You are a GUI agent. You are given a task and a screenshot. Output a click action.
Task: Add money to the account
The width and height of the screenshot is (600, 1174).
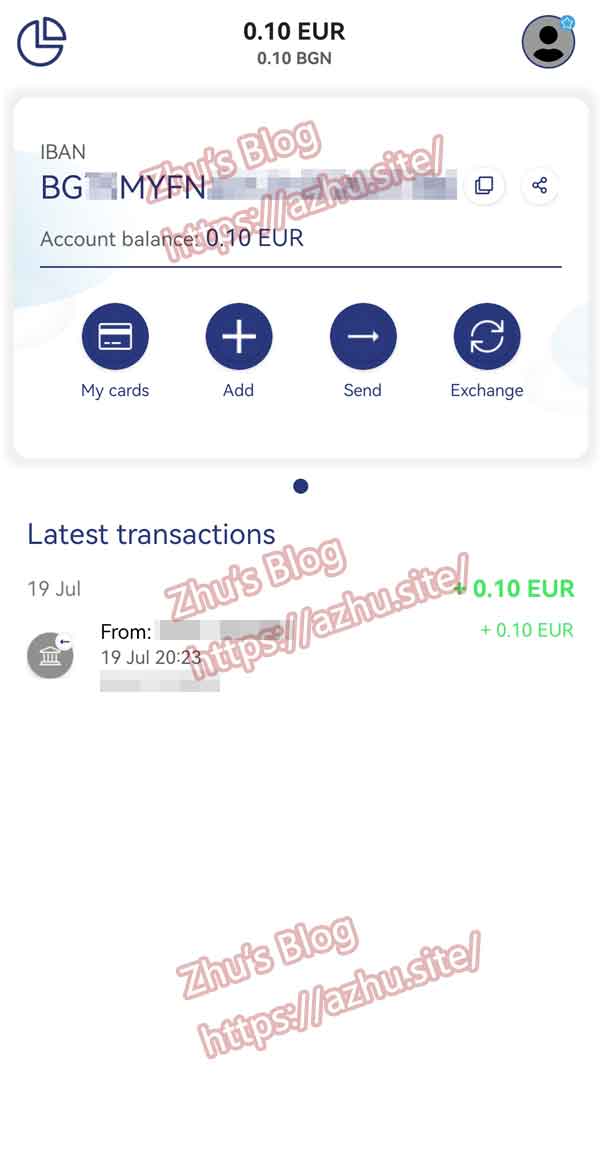click(x=238, y=338)
